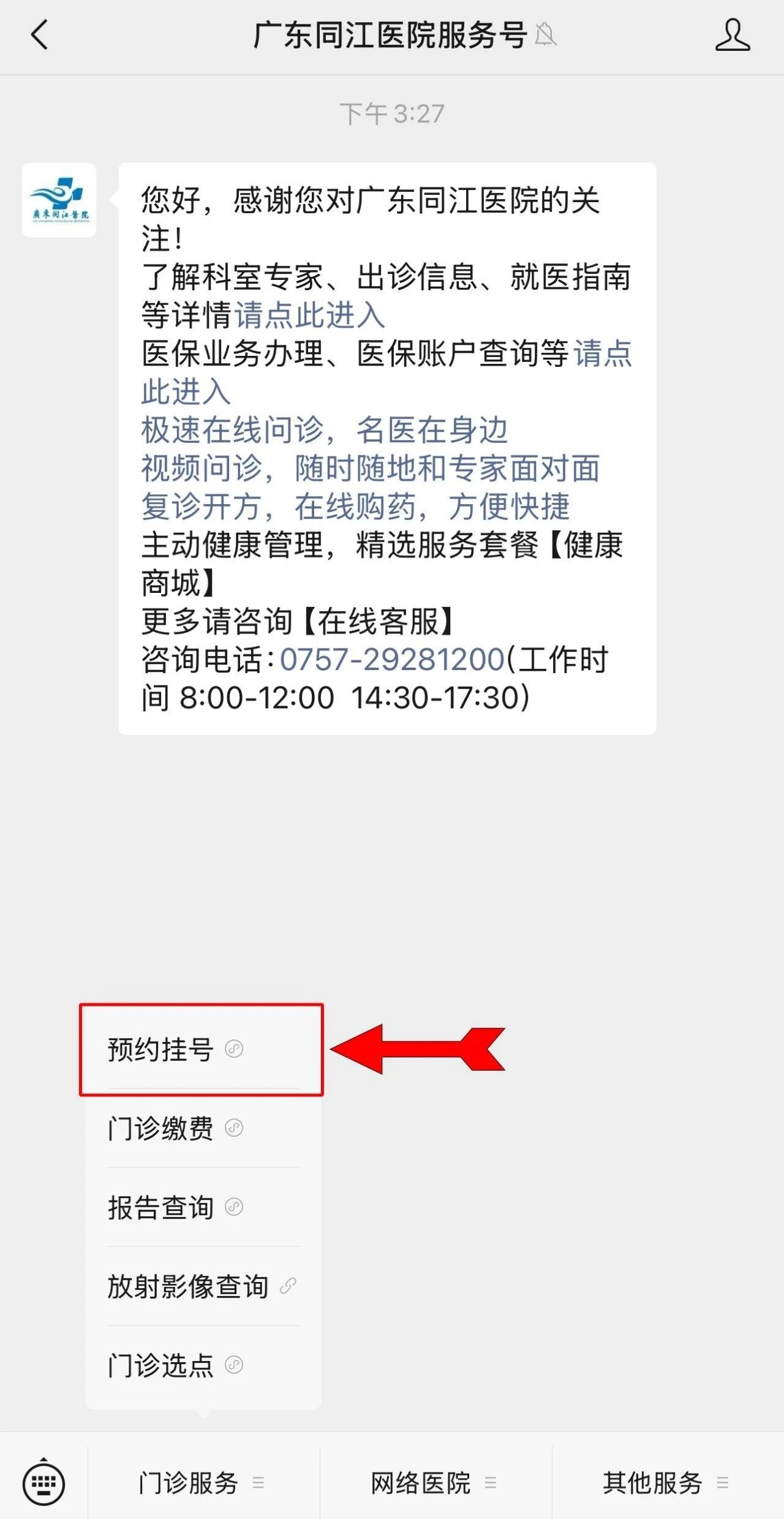Open 视频问诊 face-to-face expert link
The width and height of the screenshot is (784, 1519).
(370, 469)
